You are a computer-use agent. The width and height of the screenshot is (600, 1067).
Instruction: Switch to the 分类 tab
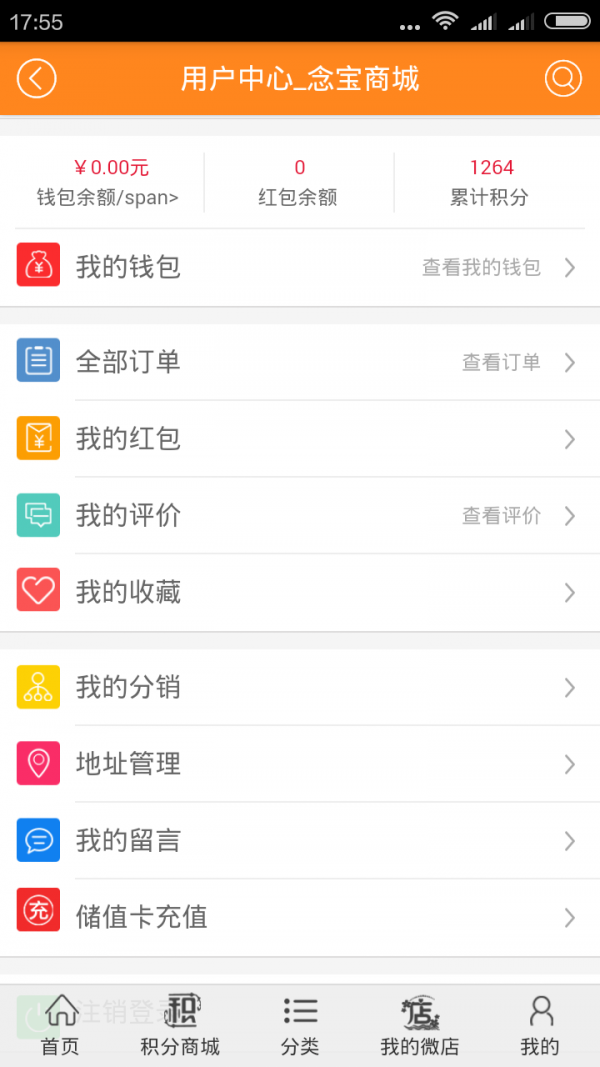coord(300,1026)
